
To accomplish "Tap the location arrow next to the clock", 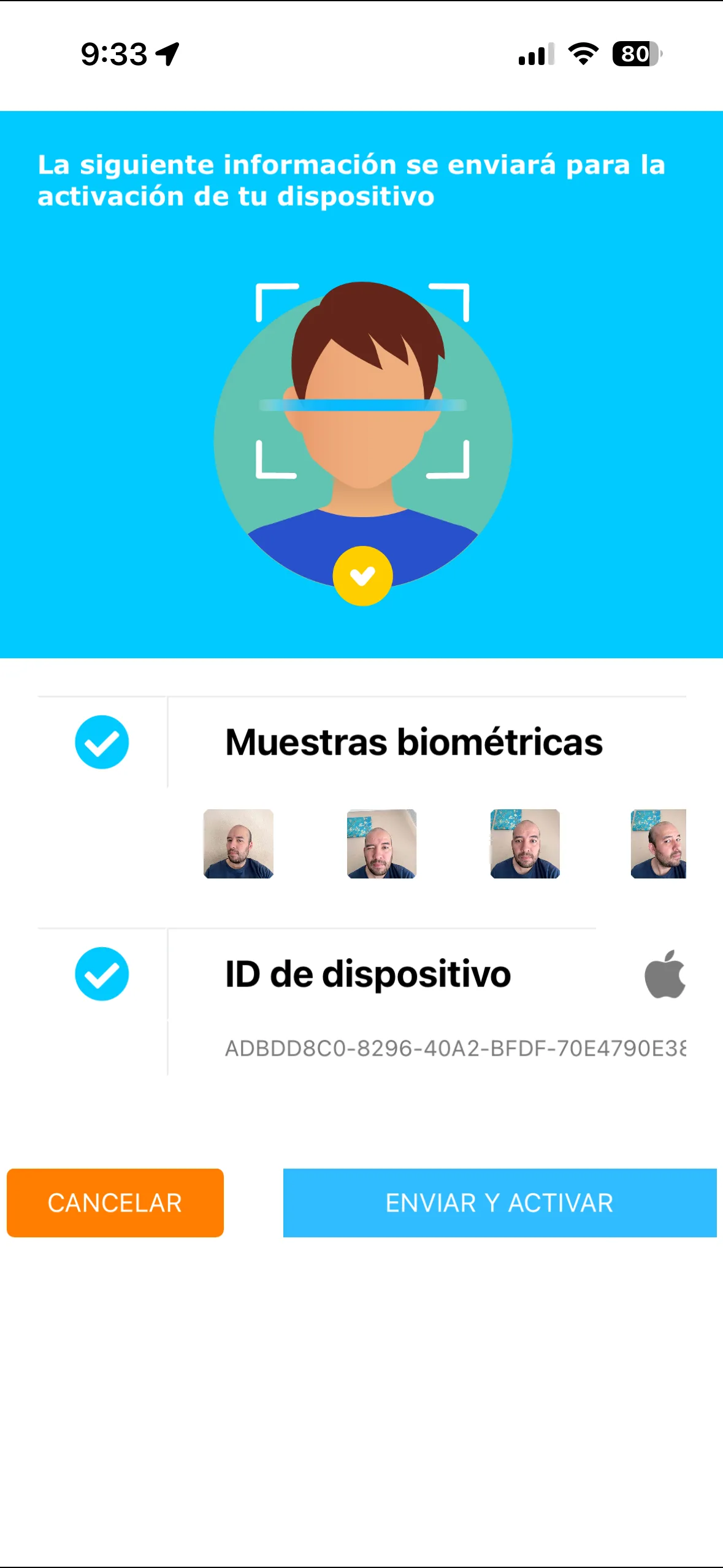I will [x=167, y=54].
